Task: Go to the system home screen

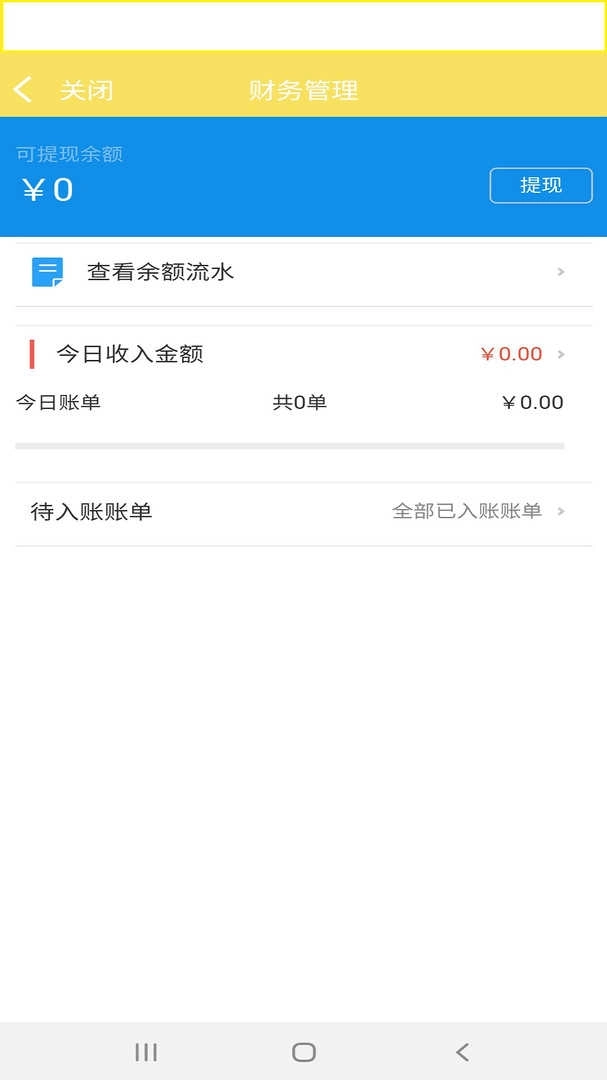Action: [x=303, y=1051]
